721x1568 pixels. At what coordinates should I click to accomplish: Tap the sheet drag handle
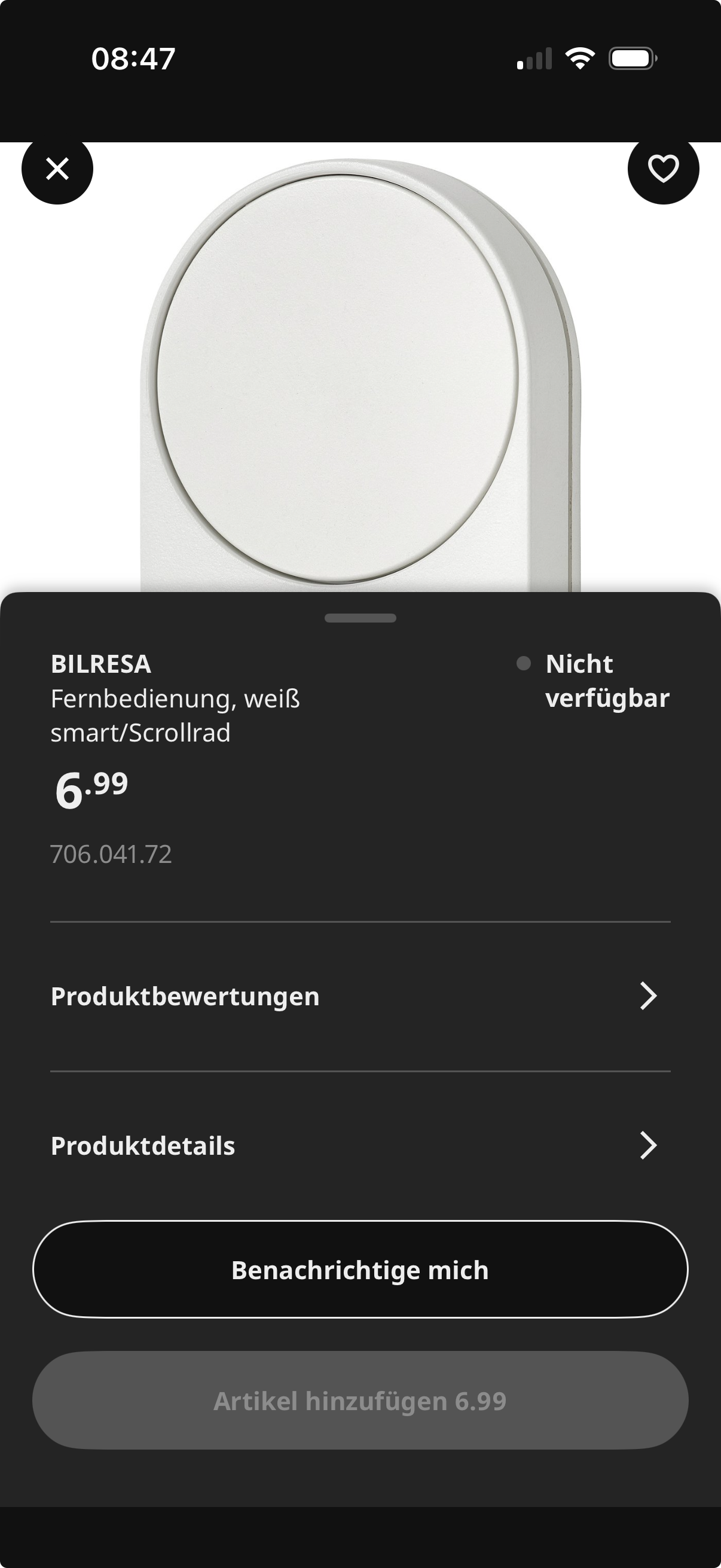[360, 618]
